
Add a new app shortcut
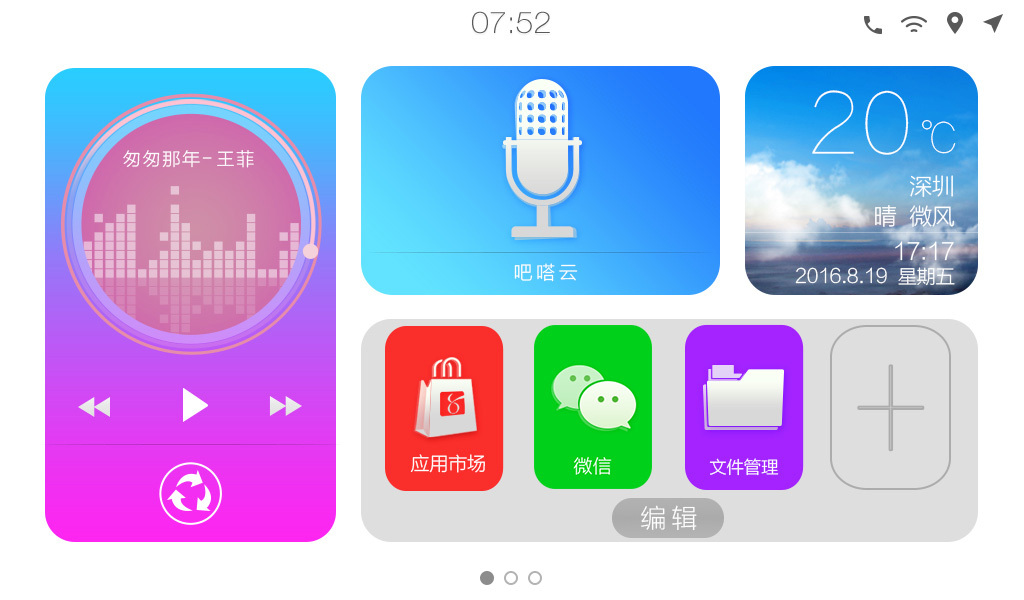[x=890, y=407]
